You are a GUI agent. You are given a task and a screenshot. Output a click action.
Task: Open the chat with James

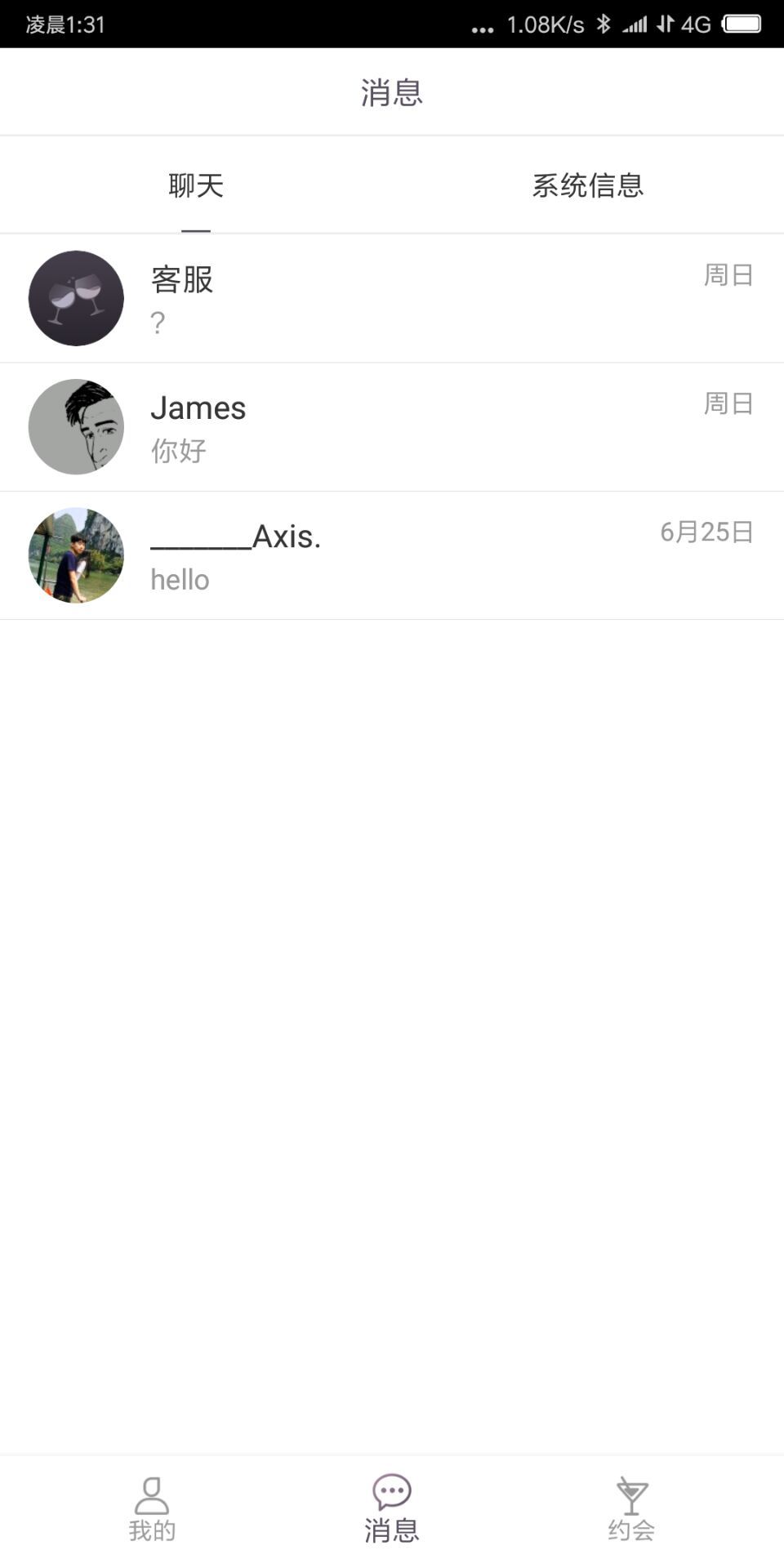point(392,427)
